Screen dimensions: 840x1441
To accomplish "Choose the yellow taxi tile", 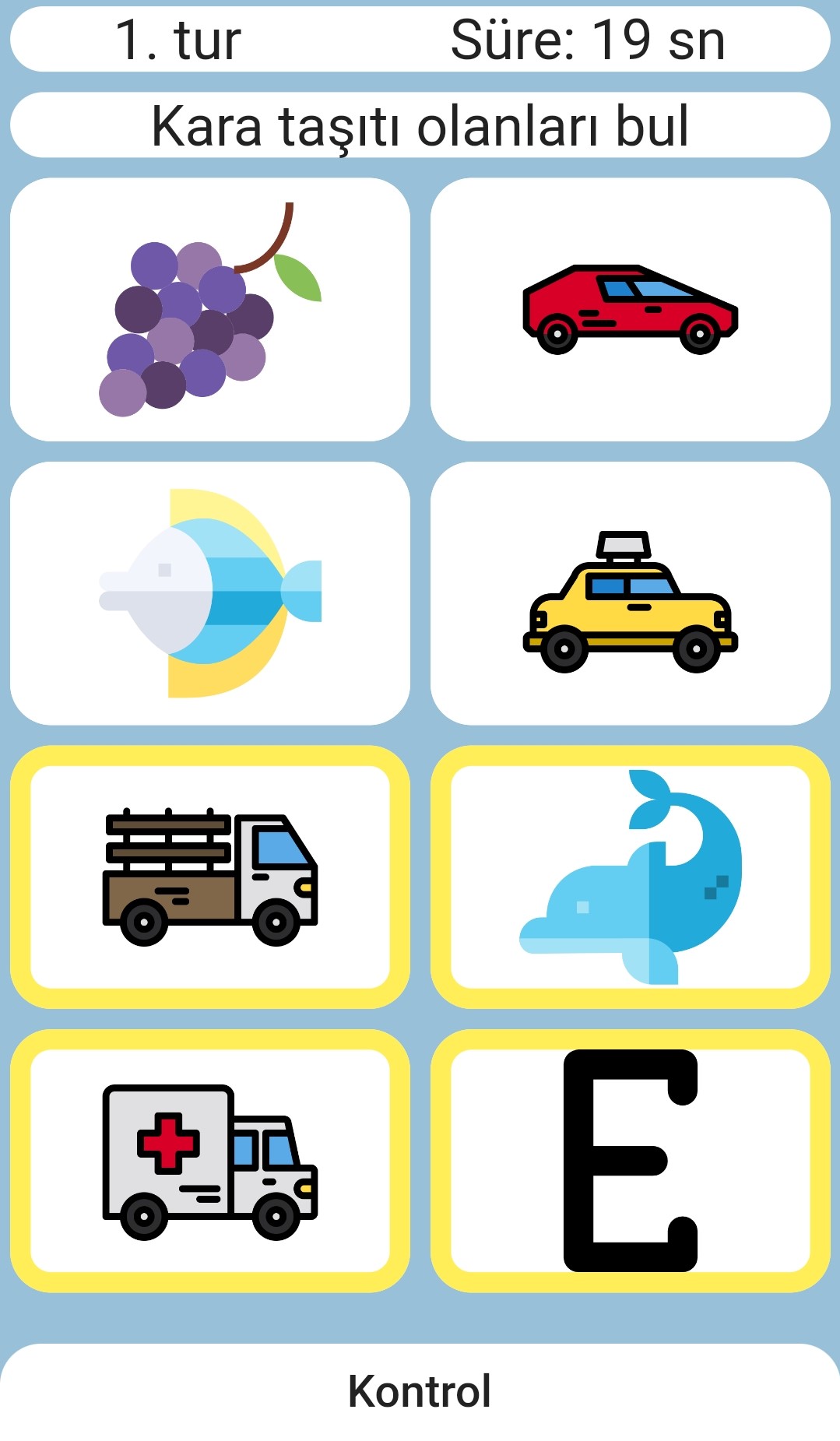I will pos(631,593).
